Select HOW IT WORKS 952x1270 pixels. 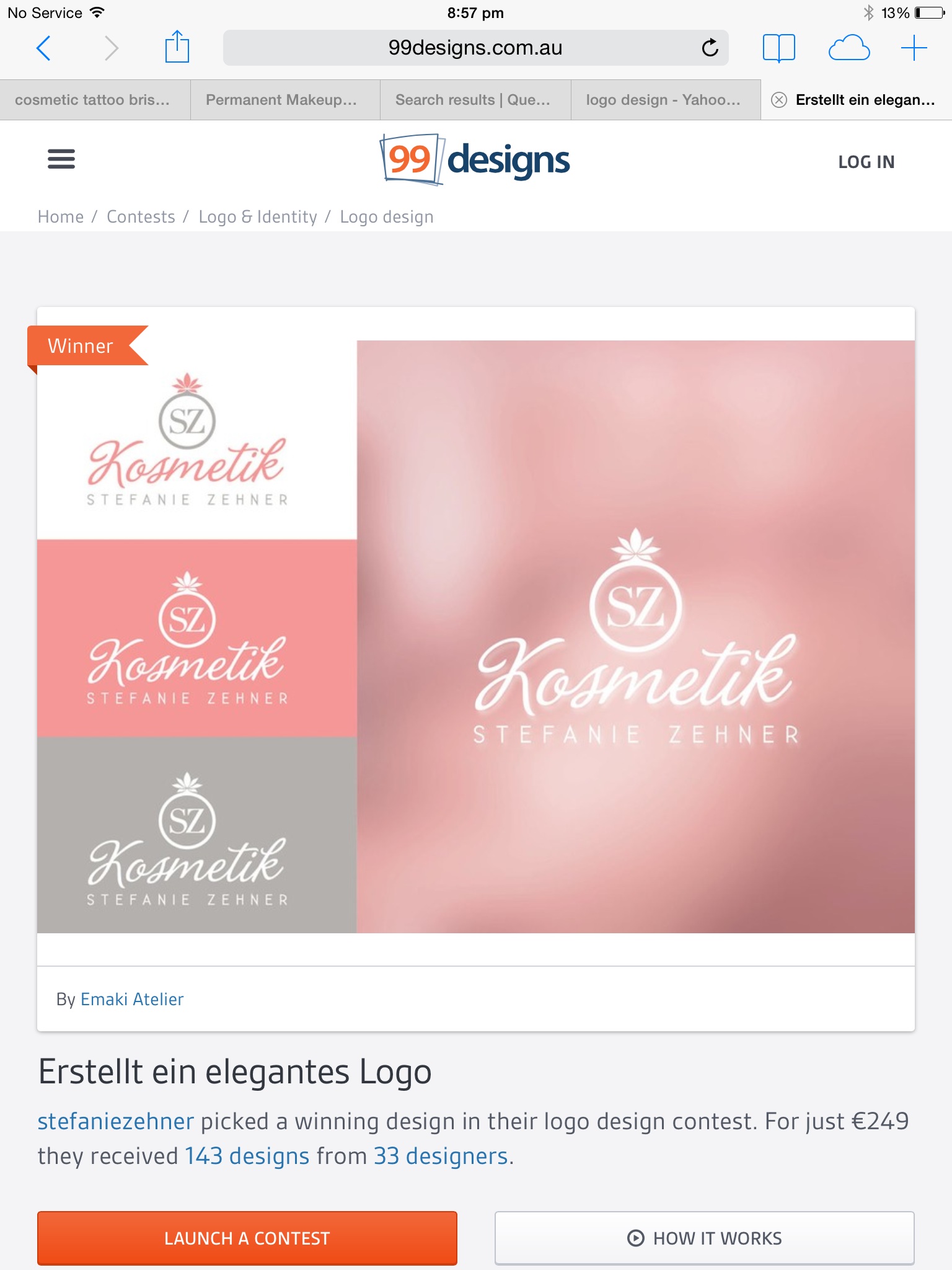click(704, 1238)
